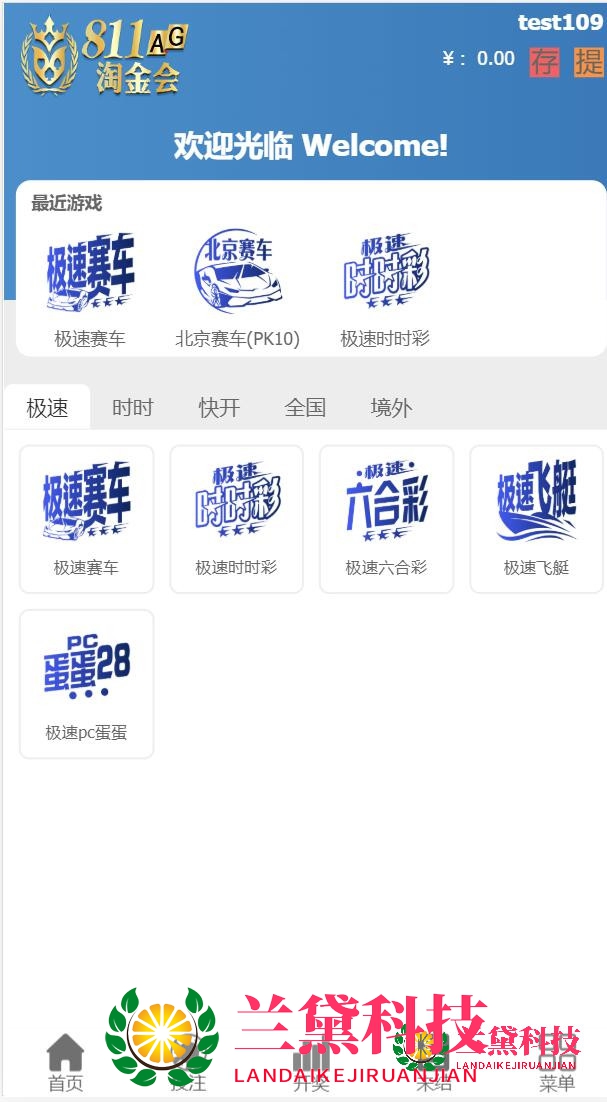This screenshot has height=1102, width=607.
Task: Switch to the 时时 tab
Action: pyautogui.click(x=133, y=408)
